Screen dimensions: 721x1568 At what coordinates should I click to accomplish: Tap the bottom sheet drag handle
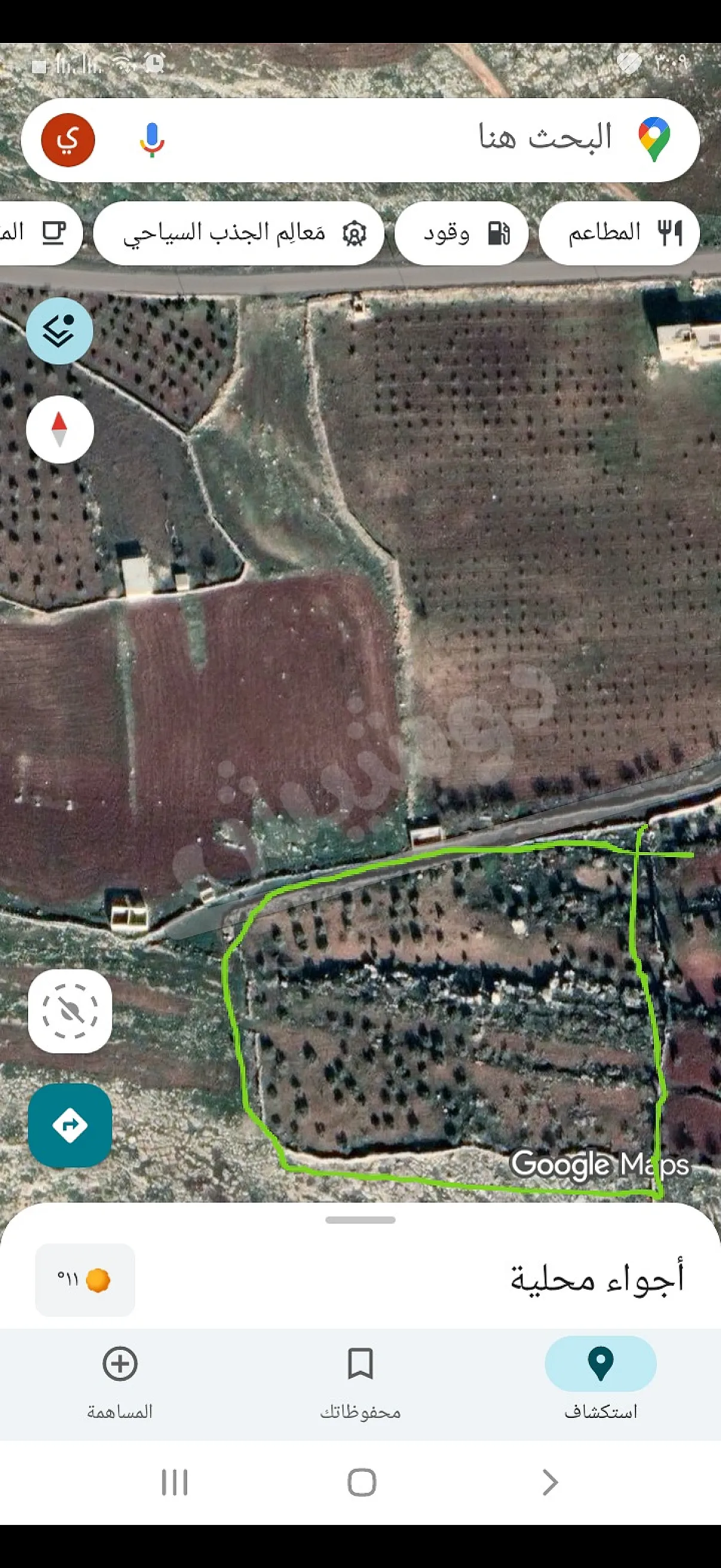[360, 1220]
